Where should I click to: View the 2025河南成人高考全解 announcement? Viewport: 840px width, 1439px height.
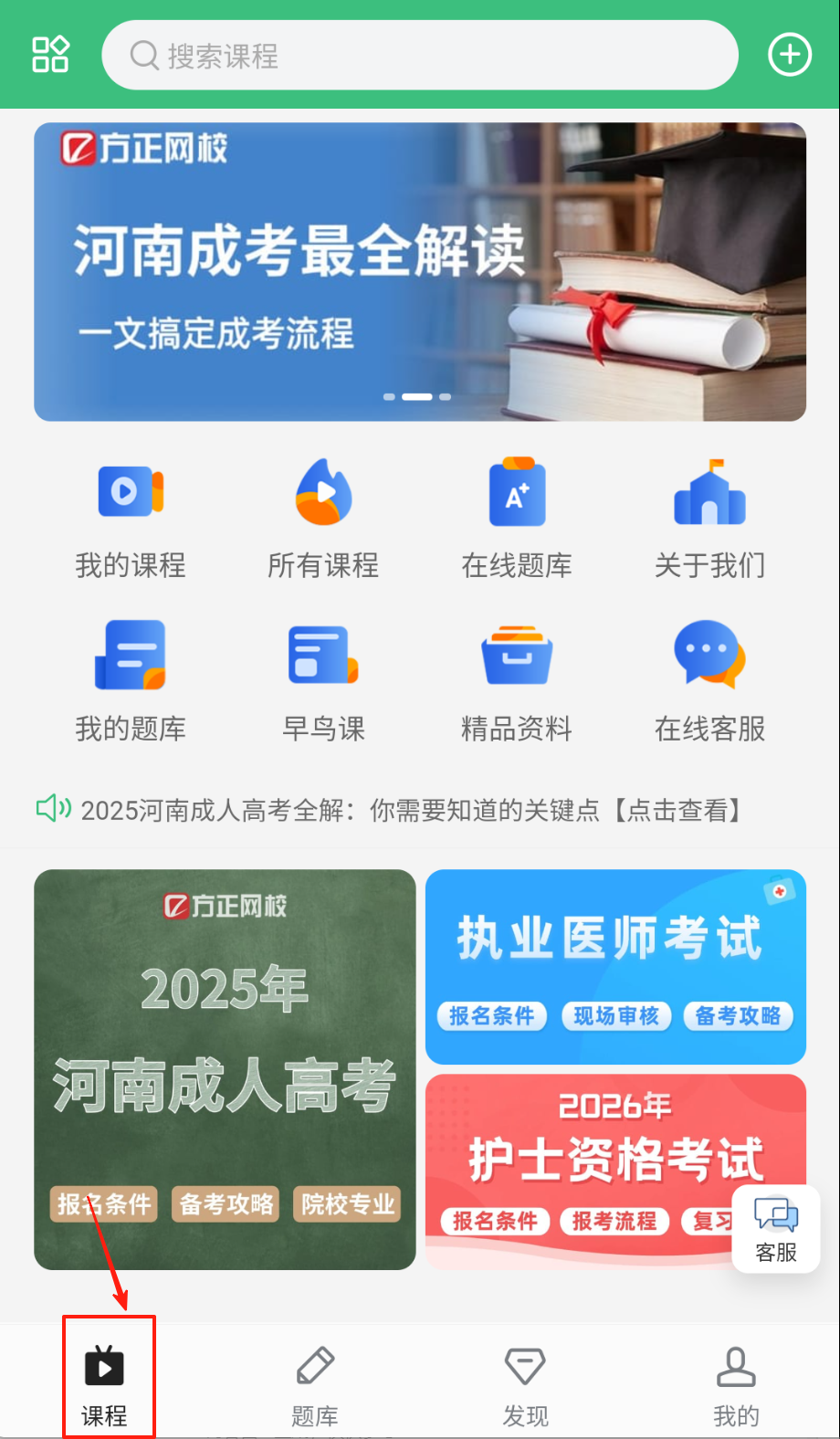click(x=409, y=810)
